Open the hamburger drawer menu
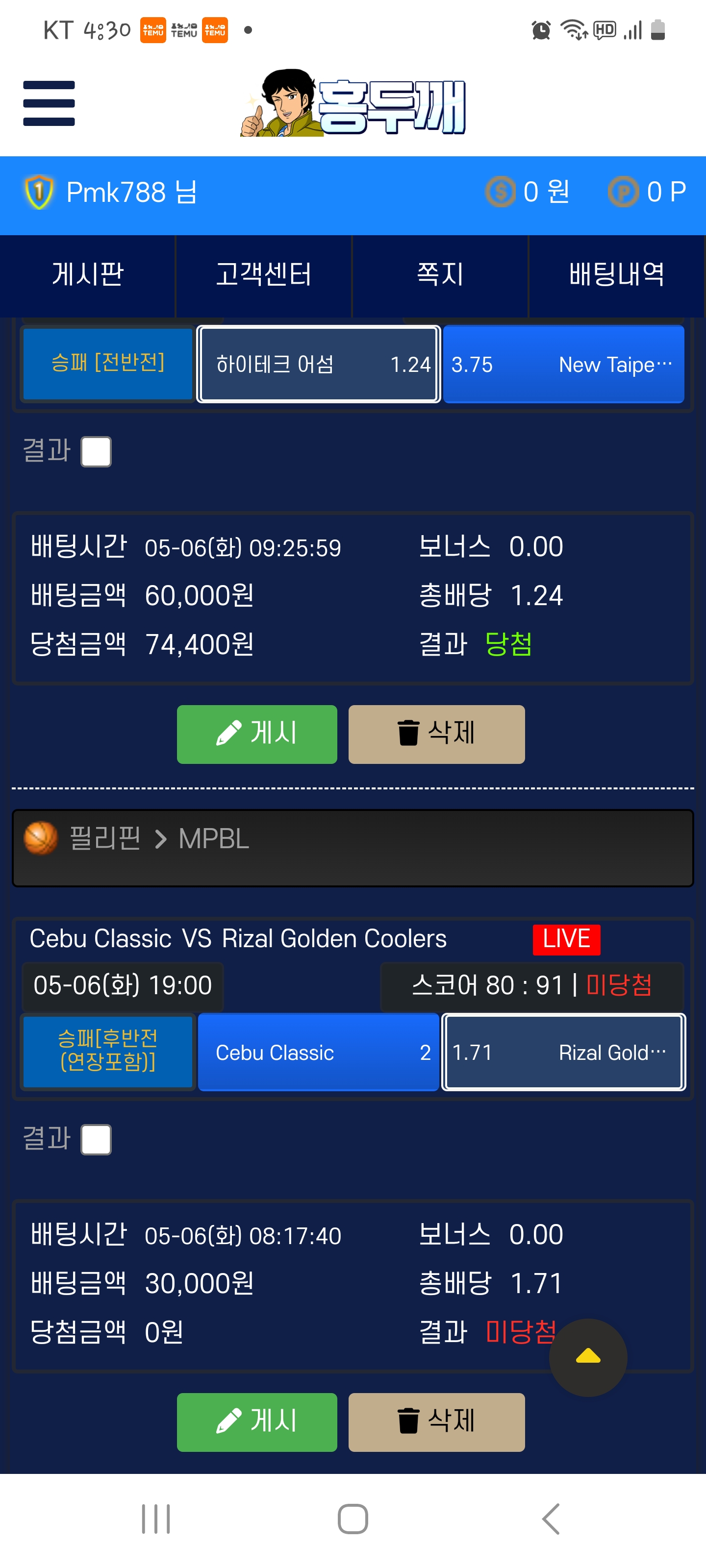This screenshot has height=1568, width=706. point(49,103)
